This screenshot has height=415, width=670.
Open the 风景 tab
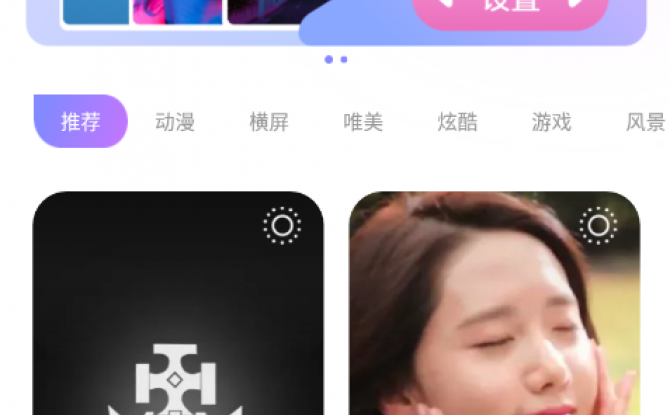(x=645, y=122)
